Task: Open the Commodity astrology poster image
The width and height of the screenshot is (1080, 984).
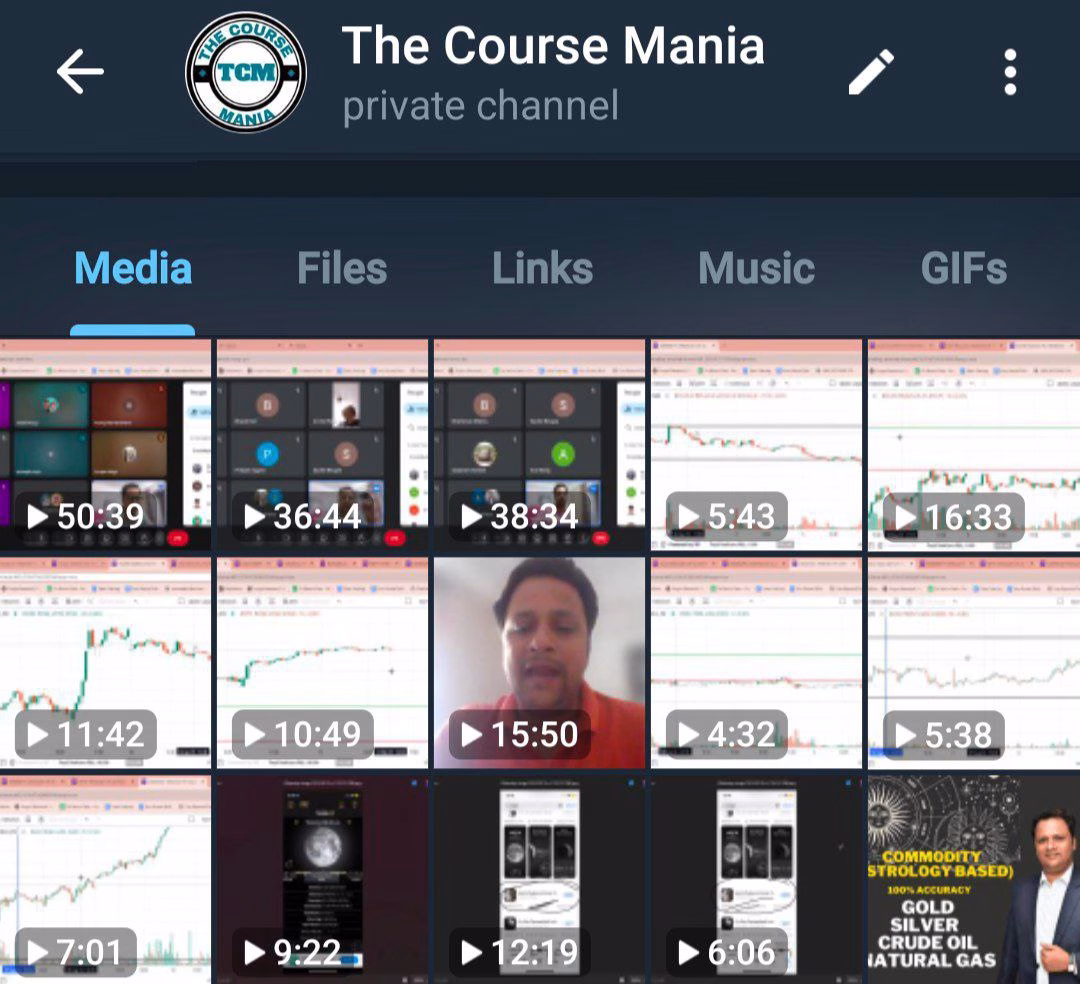Action: (973, 878)
